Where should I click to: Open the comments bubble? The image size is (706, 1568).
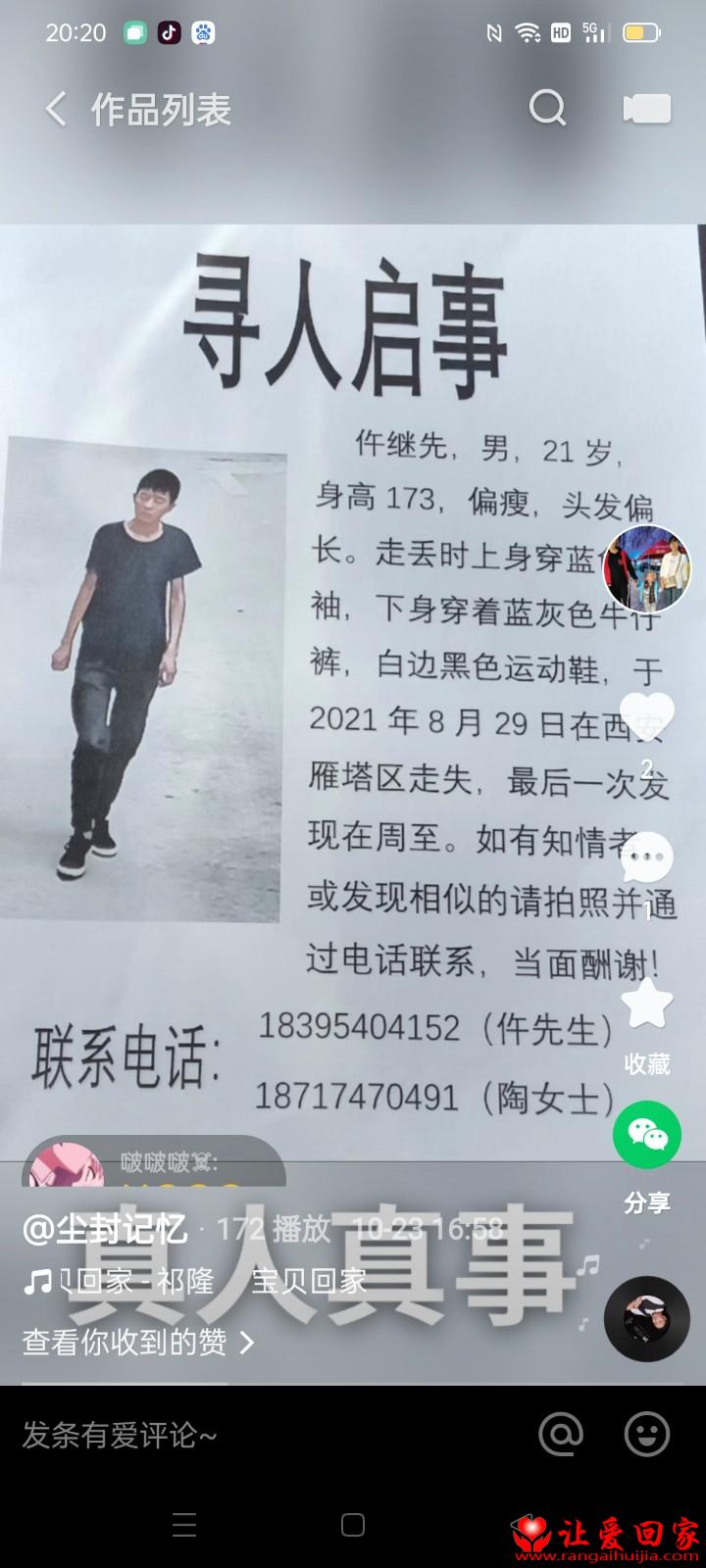tap(647, 857)
